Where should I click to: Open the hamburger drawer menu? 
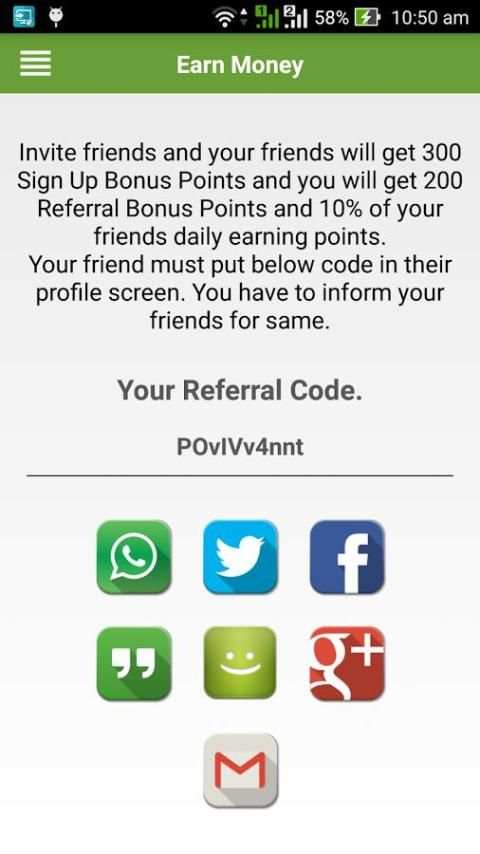(35, 64)
